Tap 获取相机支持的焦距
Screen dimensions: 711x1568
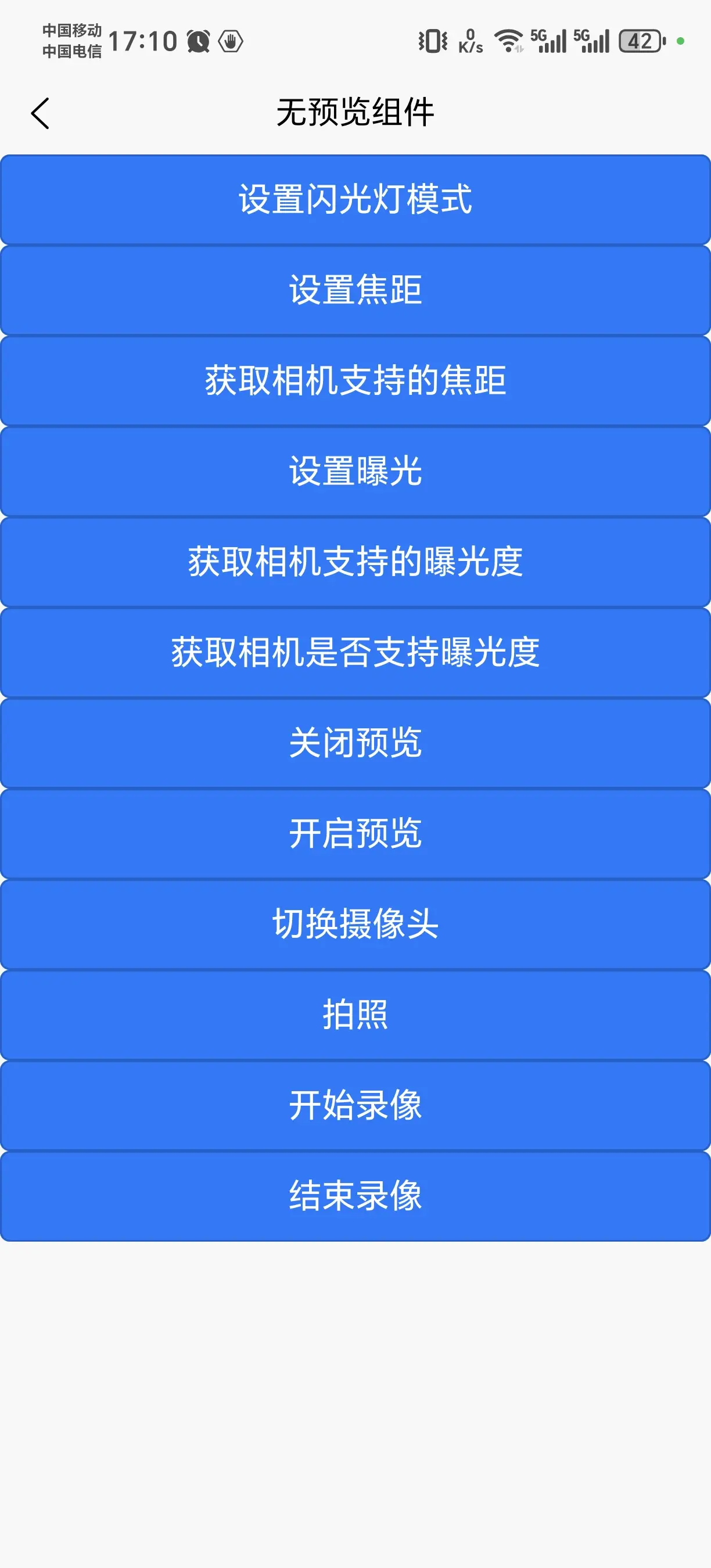[x=355, y=380]
